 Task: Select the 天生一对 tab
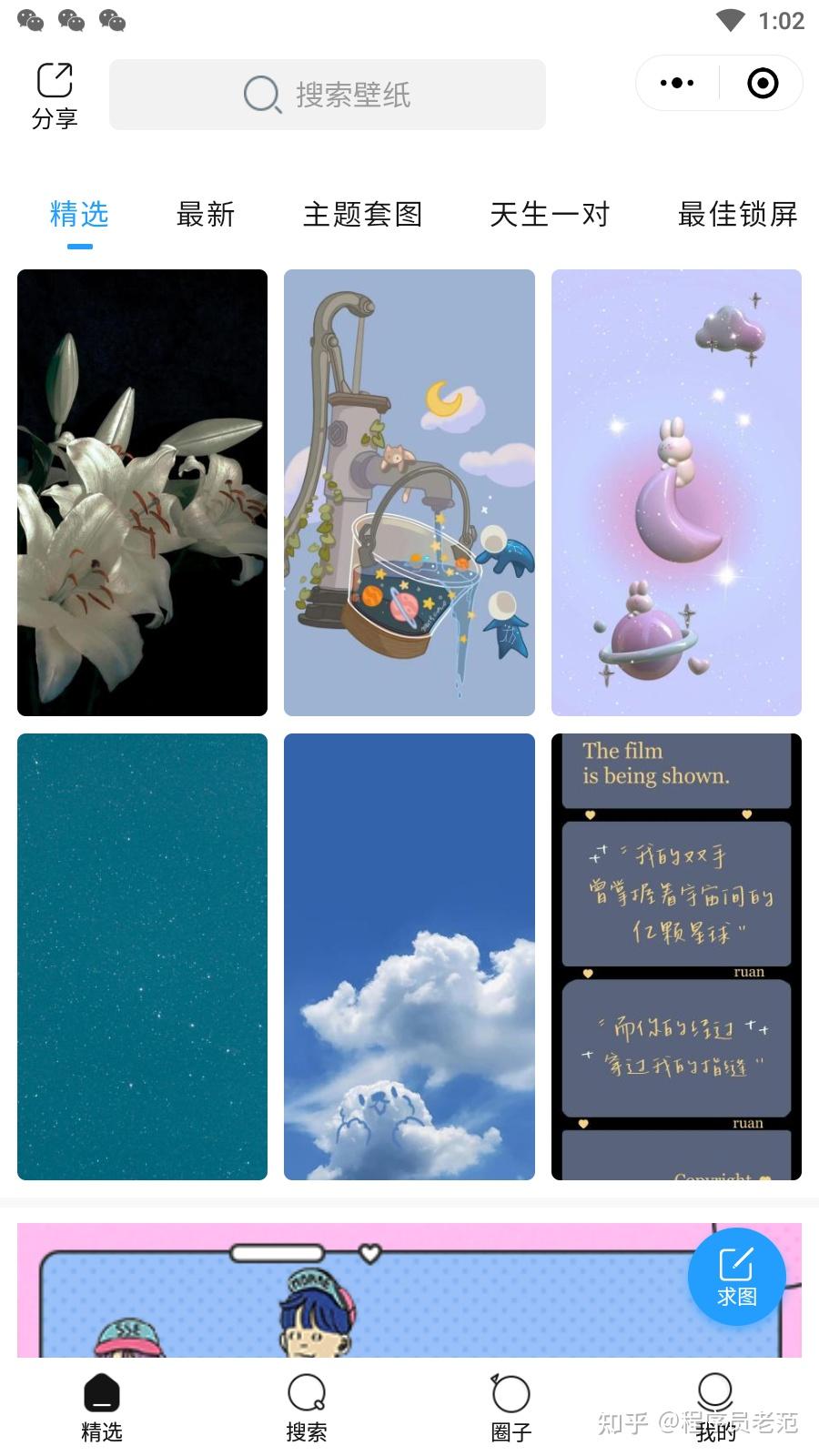click(550, 215)
